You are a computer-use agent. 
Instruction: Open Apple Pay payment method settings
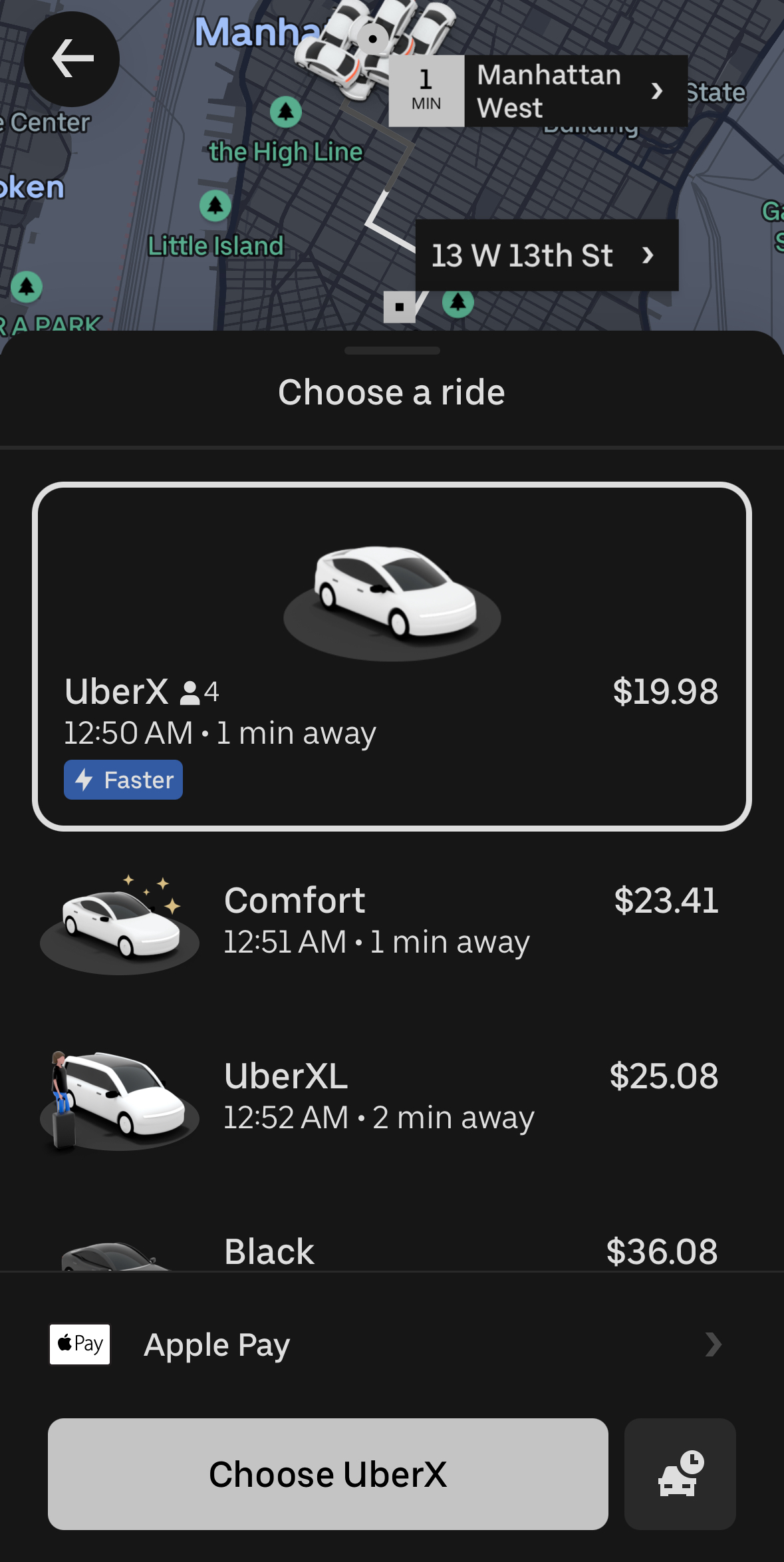coord(392,1344)
